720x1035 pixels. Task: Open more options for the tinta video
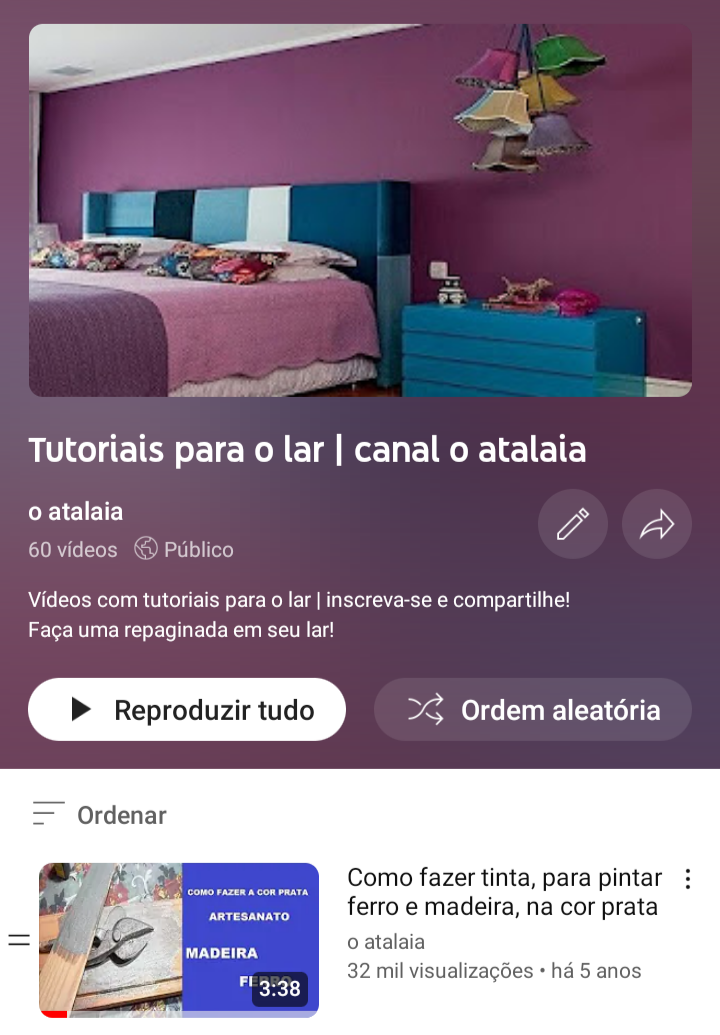[x=687, y=879]
